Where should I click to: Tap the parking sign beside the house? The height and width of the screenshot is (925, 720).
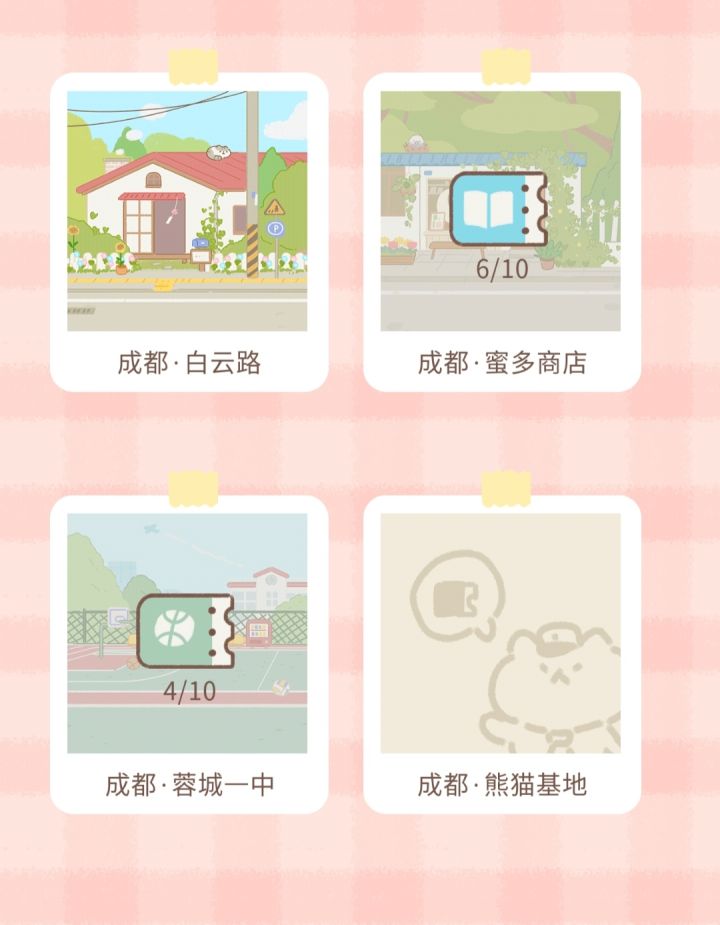pyautogui.click(x=275, y=229)
